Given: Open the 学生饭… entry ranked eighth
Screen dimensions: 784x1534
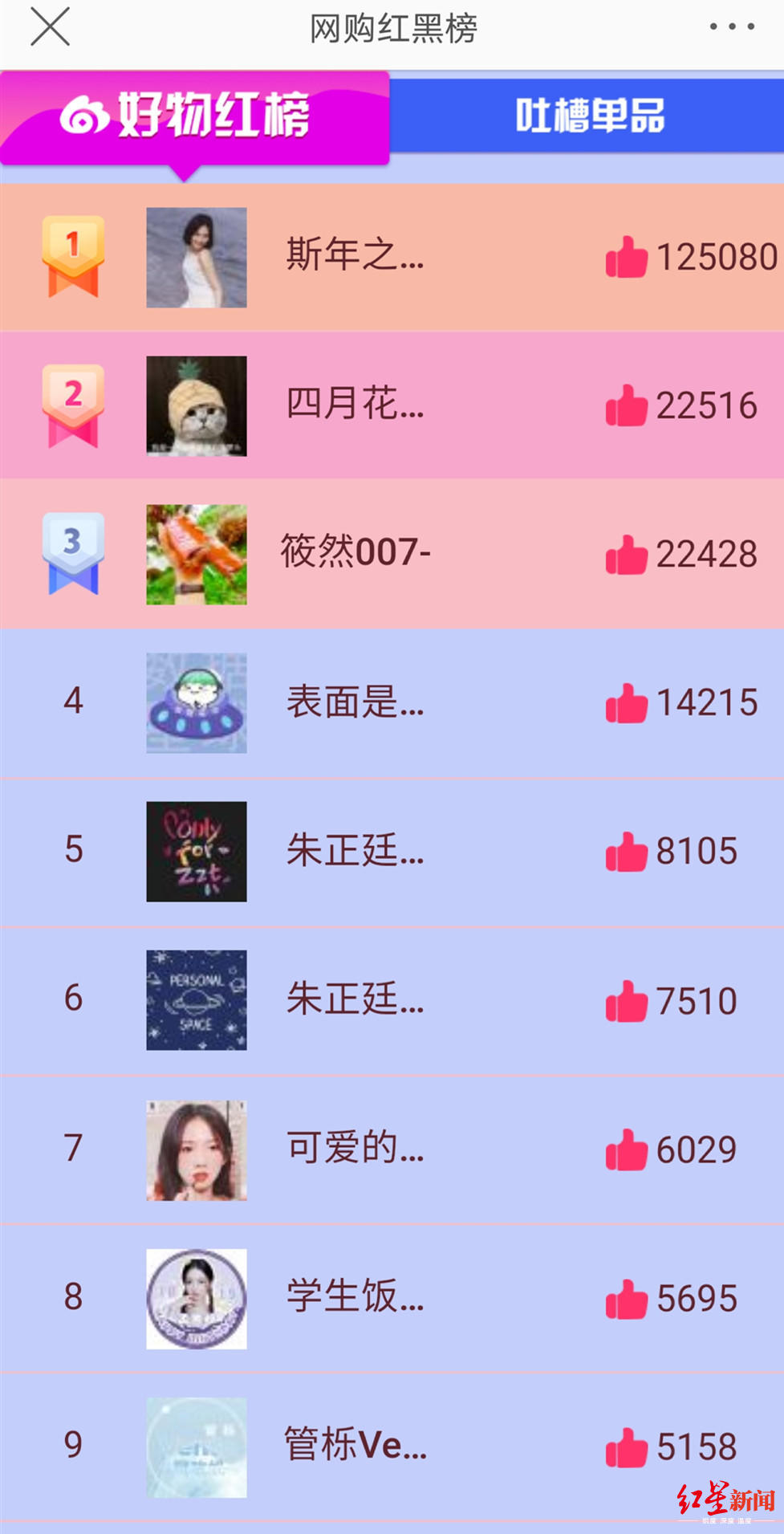Looking at the screenshot, I should point(355,1297).
